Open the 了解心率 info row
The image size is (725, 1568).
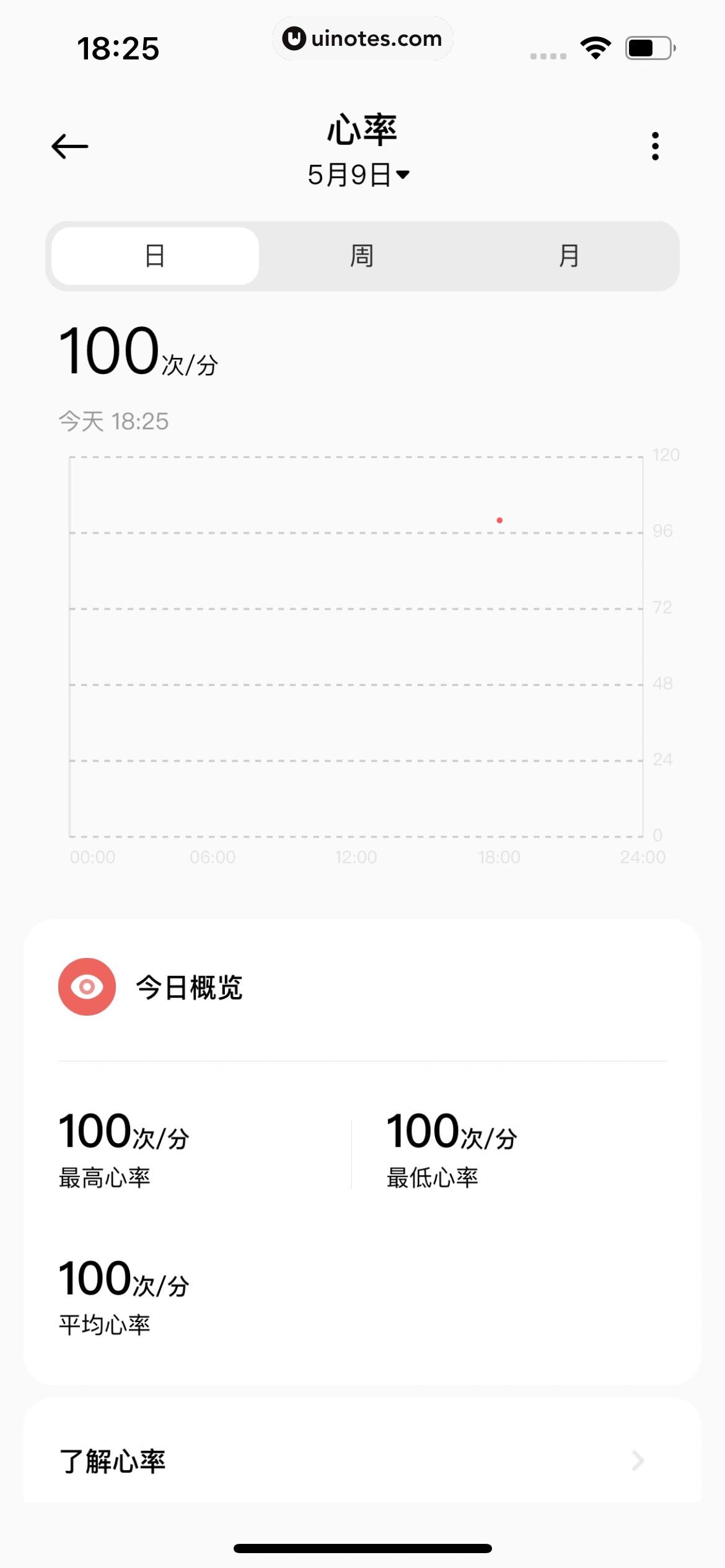click(362, 1461)
